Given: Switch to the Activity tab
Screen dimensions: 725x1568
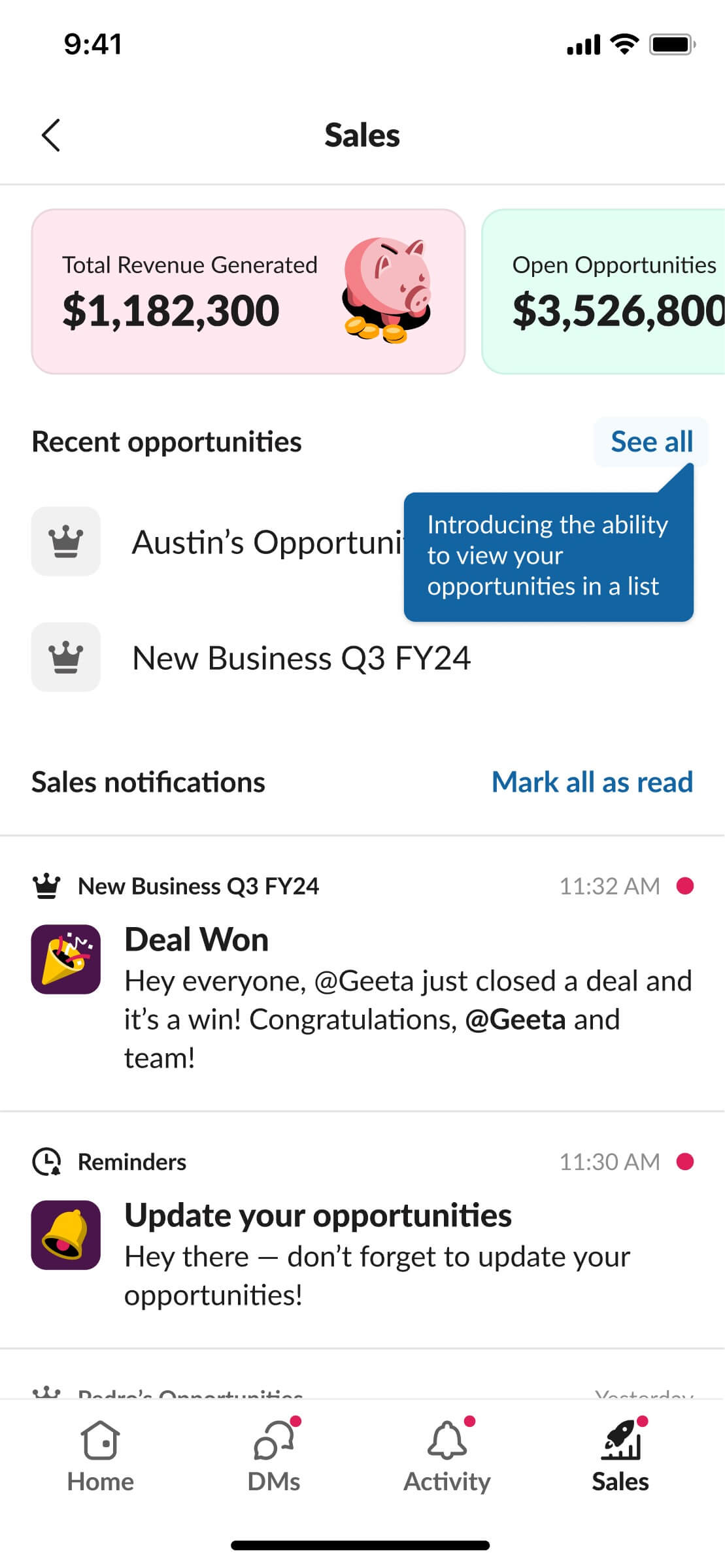Looking at the screenshot, I should [x=447, y=1457].
